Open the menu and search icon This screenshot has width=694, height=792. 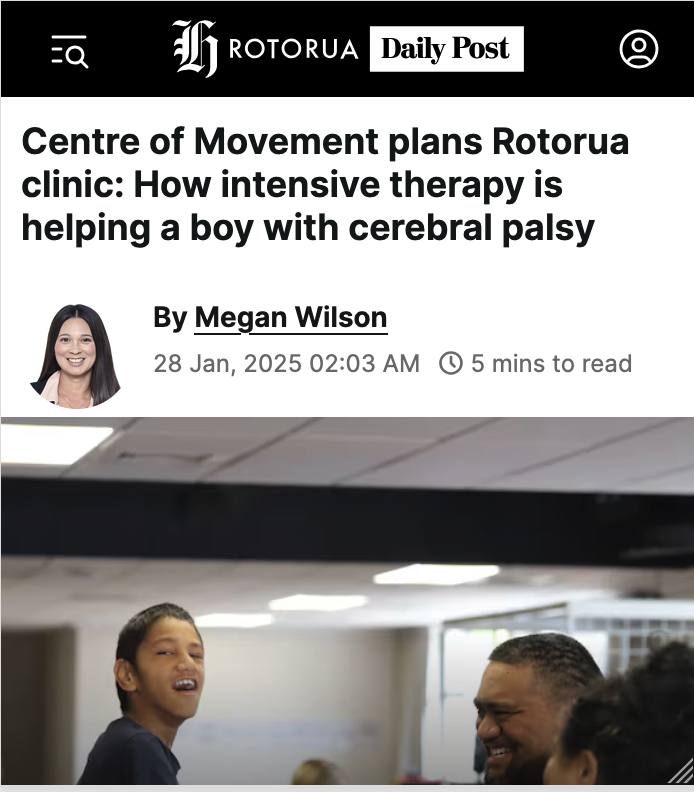pos(69,49)
